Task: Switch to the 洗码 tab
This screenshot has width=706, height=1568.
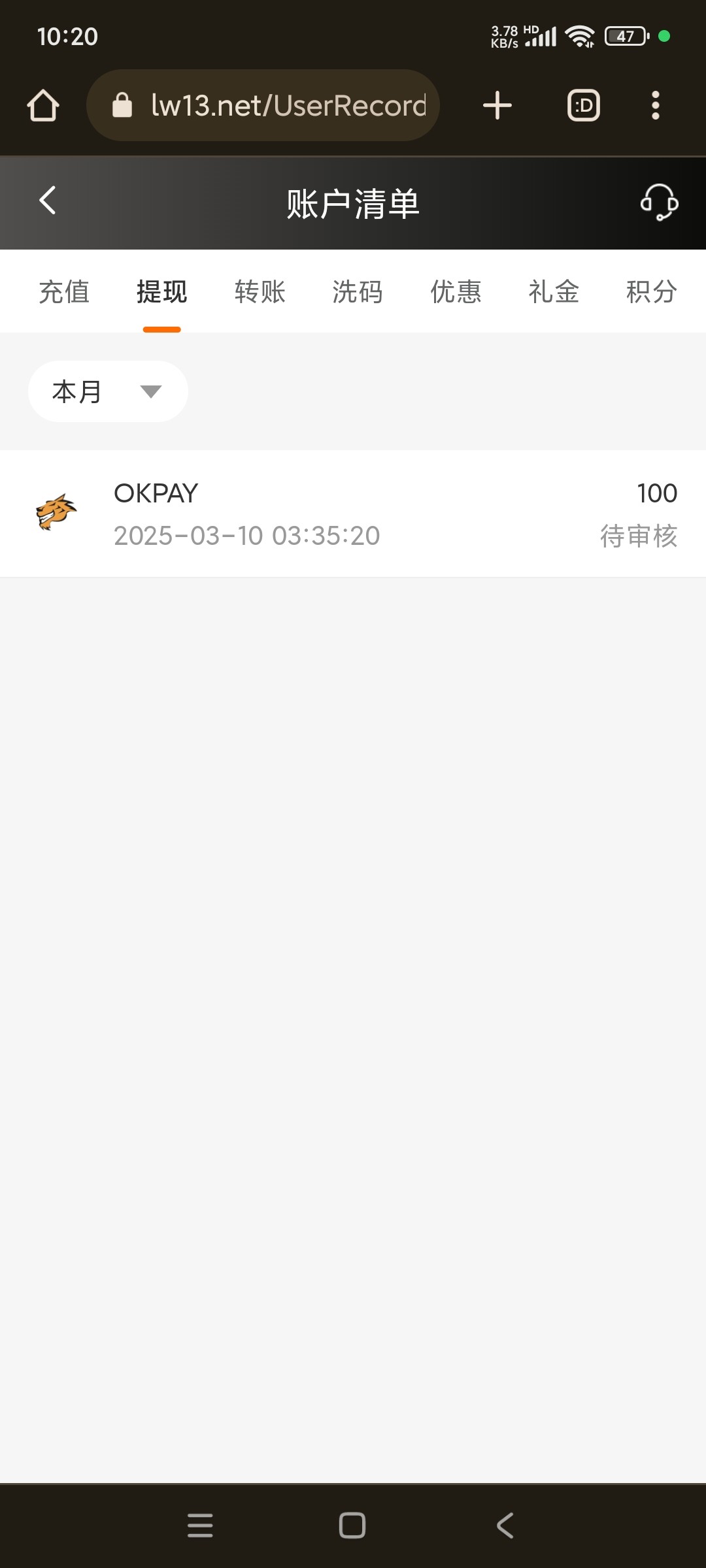Action: click(358, 292)
